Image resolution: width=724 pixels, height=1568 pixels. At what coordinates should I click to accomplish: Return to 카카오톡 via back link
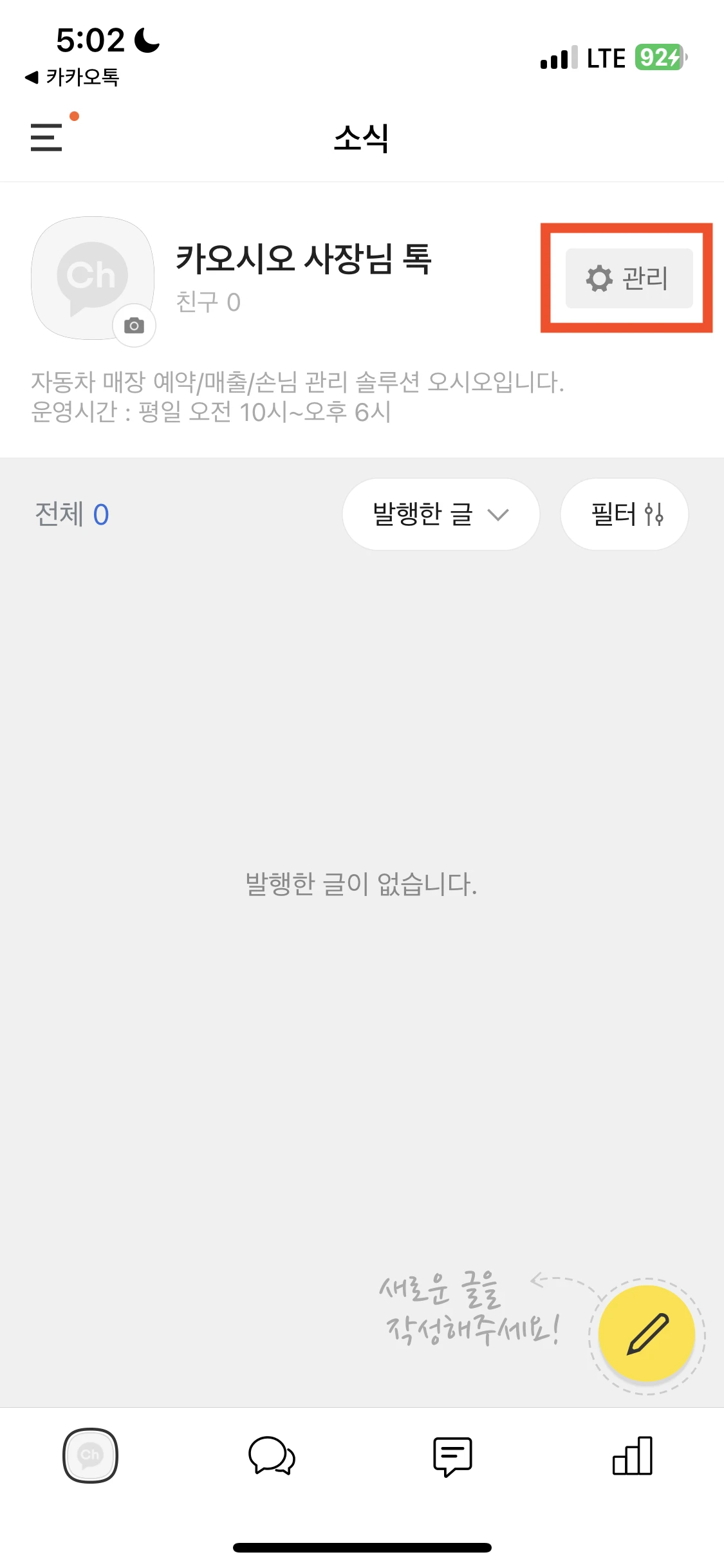click(72, 77)
